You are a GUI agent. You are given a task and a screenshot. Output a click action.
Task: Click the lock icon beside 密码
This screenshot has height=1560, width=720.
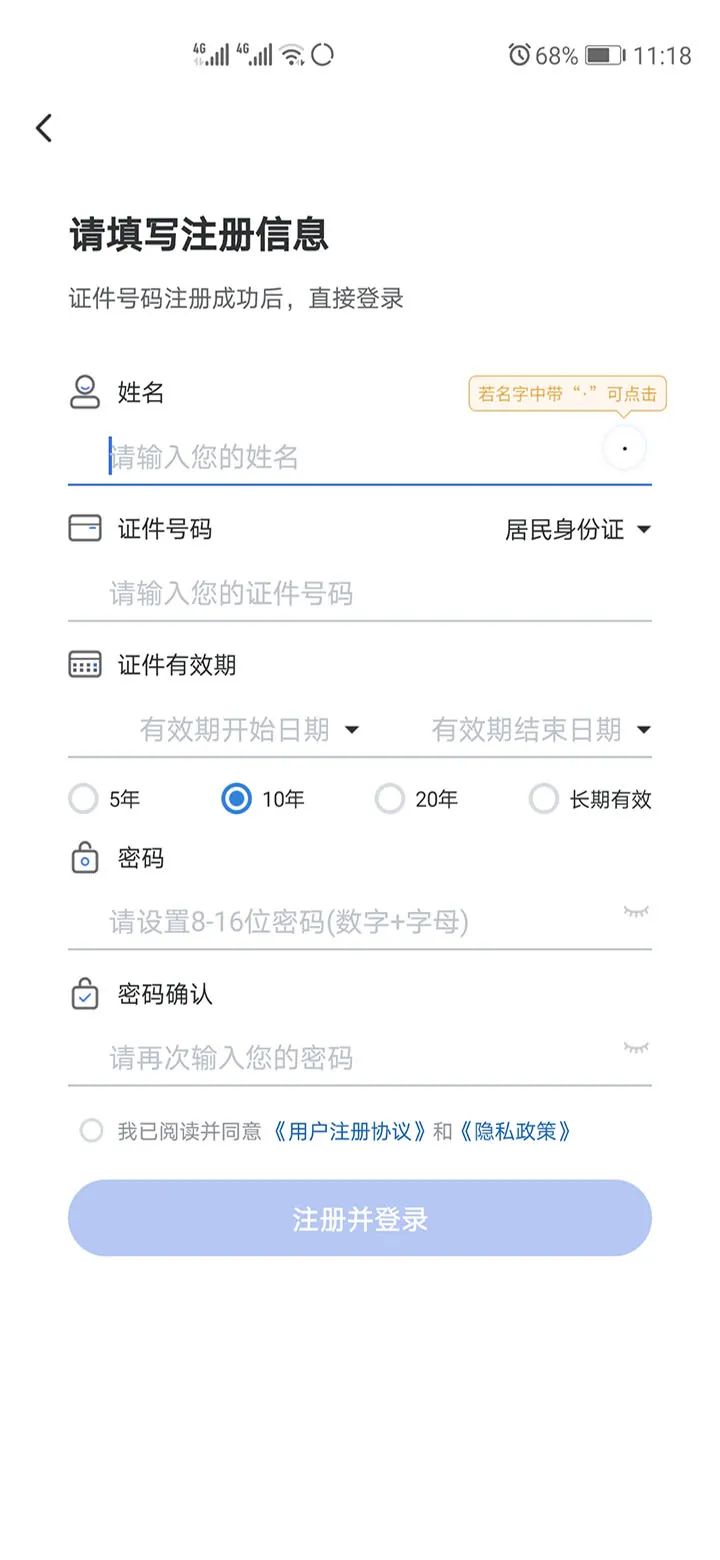[x=86, y=858]
